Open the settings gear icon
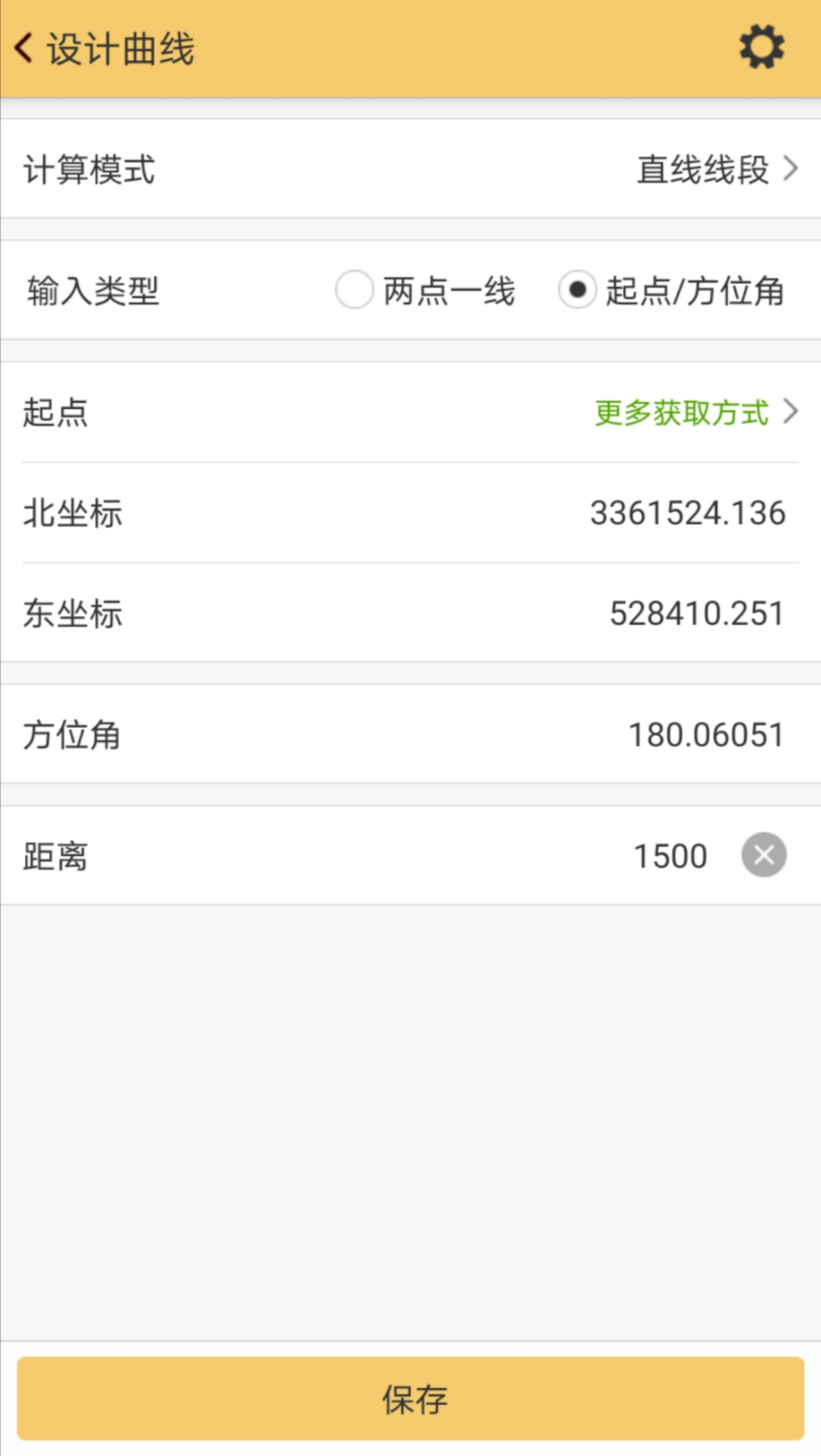821x1456 pixels. tap(760, 47)
